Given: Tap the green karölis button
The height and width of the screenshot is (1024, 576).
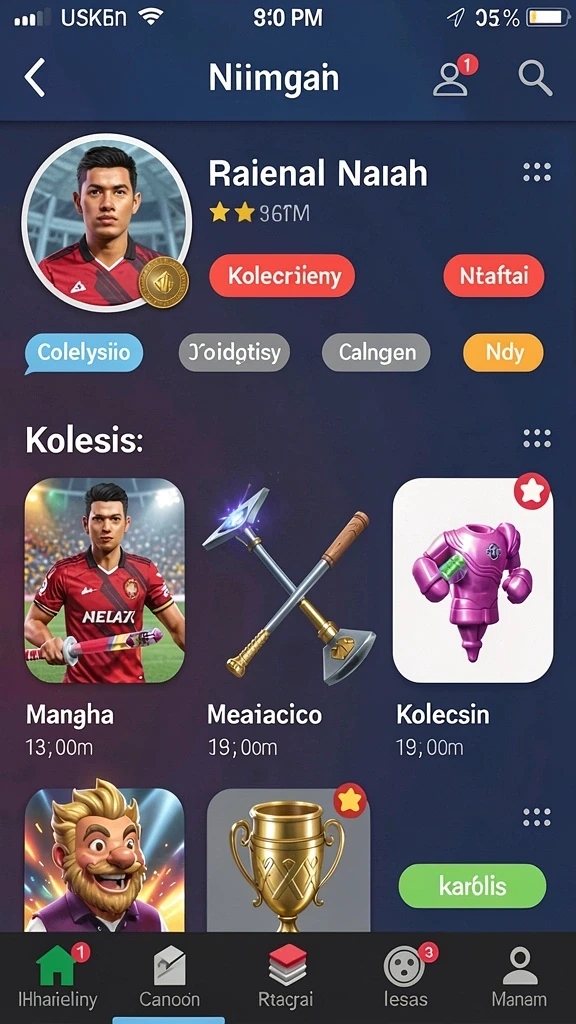Looking at the screenshot, I should (x=472, y=886).
